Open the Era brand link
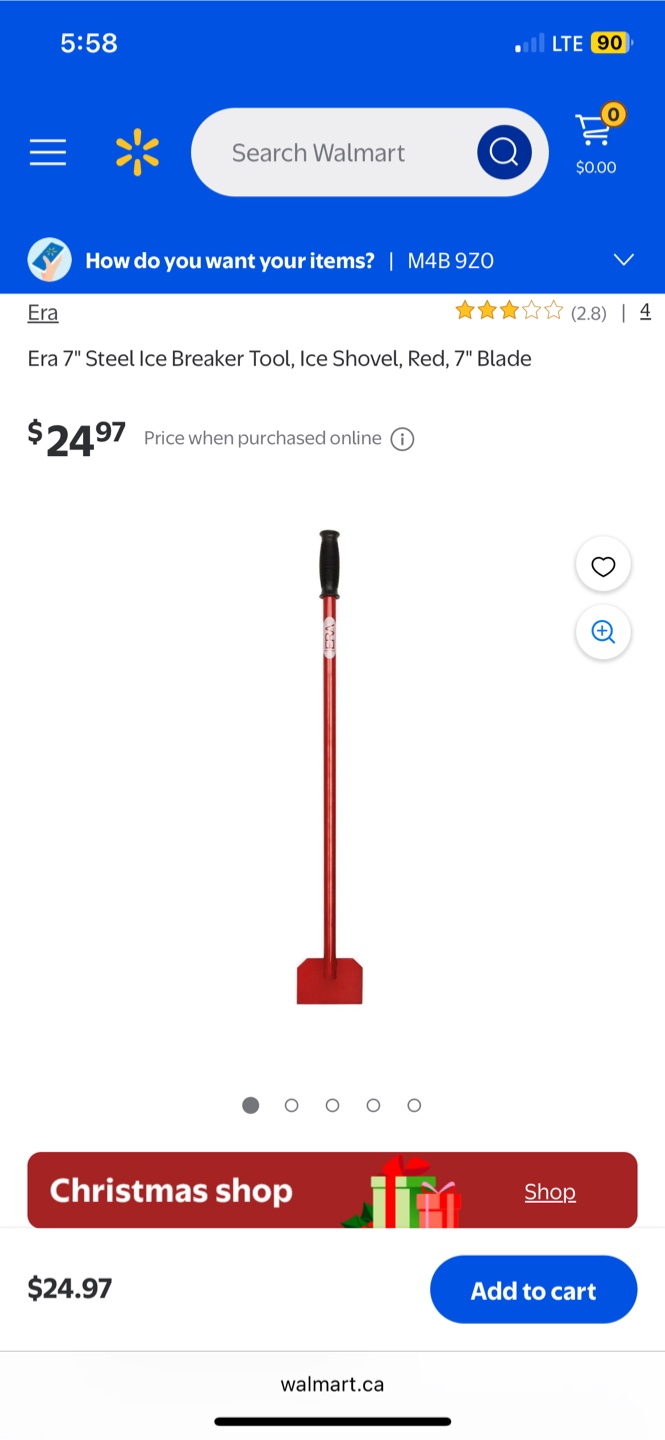This screenshot has height=1440, width=665. coord(43,313)
